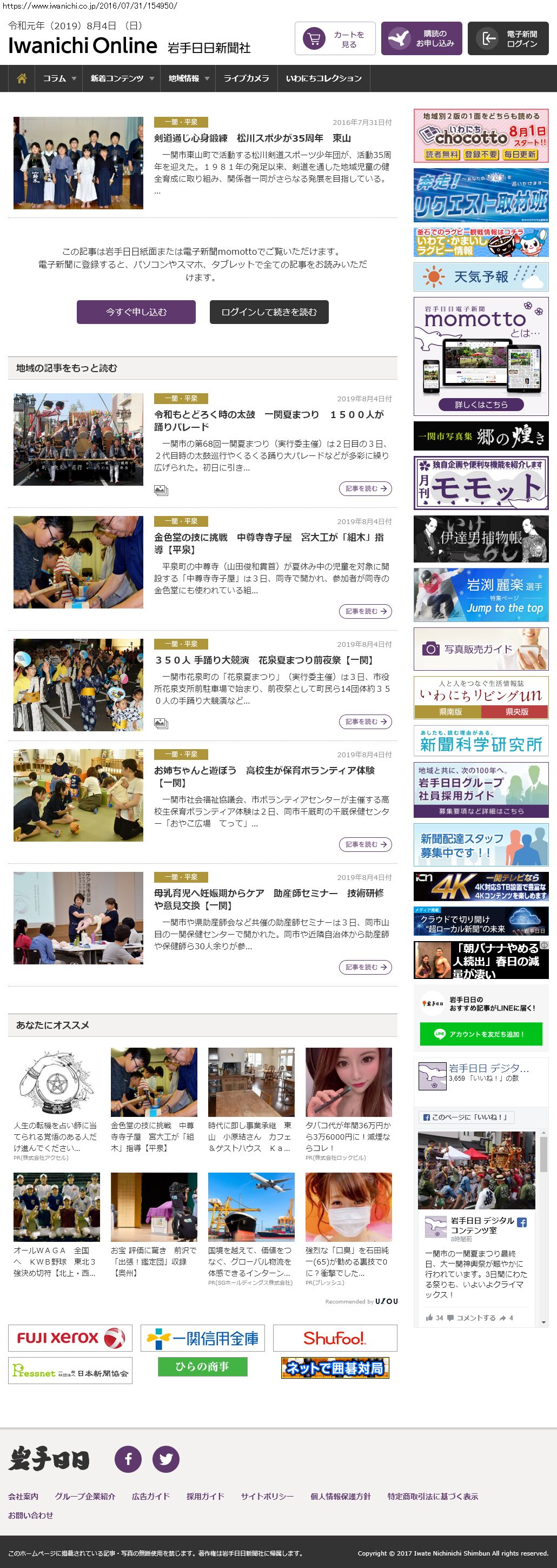557x1568 pixels.
Task: Open the 写真販売ガイド banner
Action: pos(481,649)
